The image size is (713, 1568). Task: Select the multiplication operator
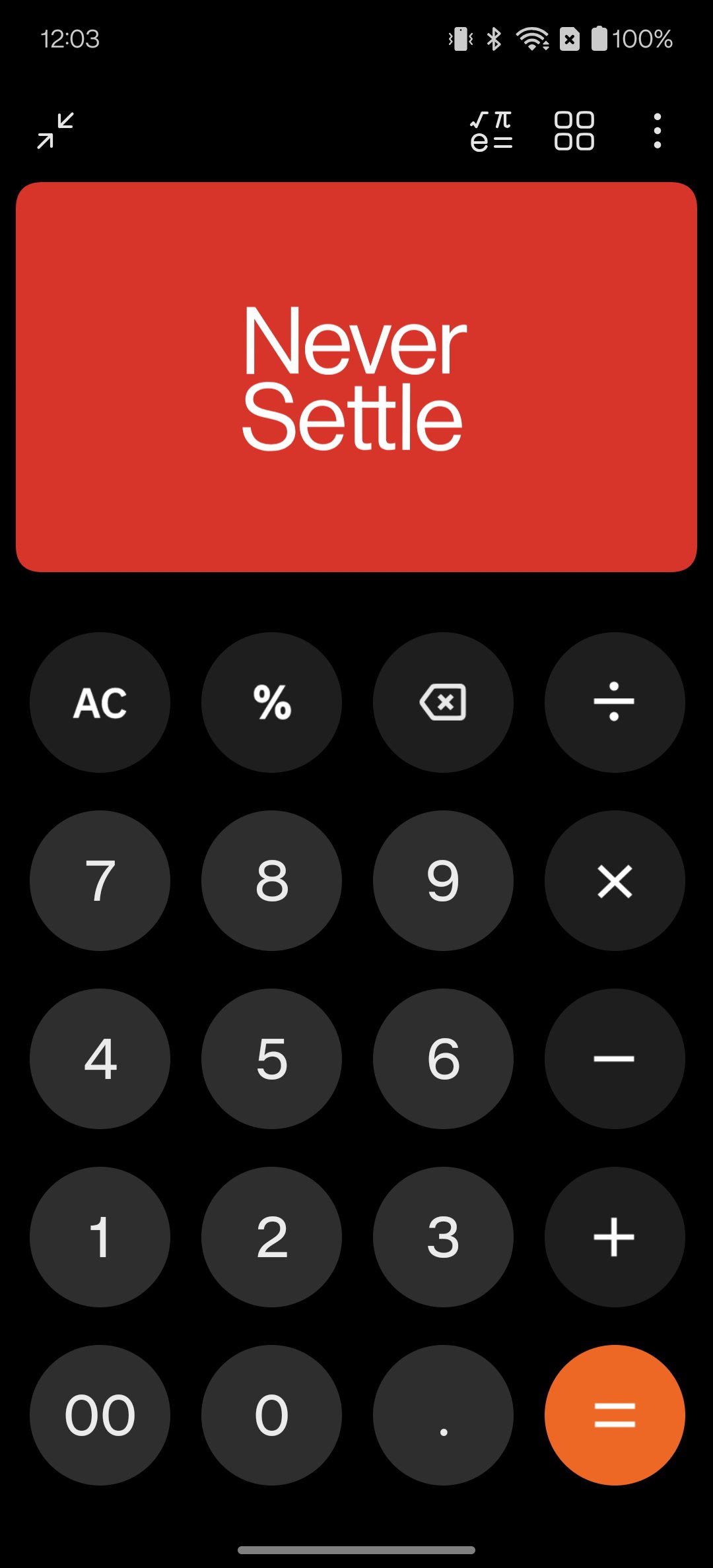click(615, 880)
